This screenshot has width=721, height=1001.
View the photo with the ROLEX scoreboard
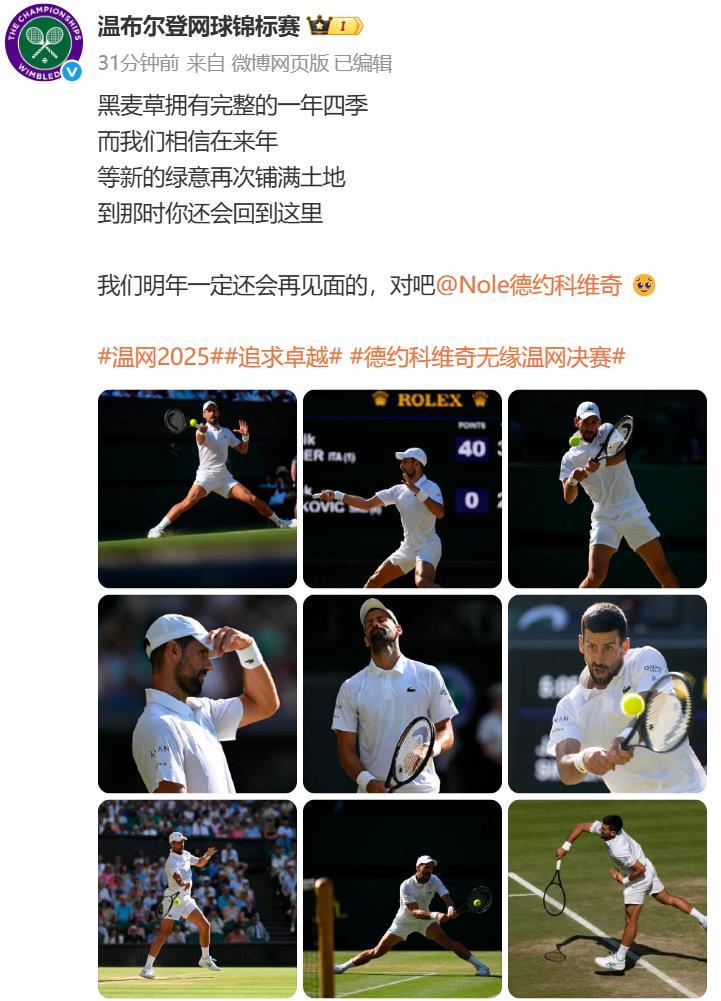402,489
